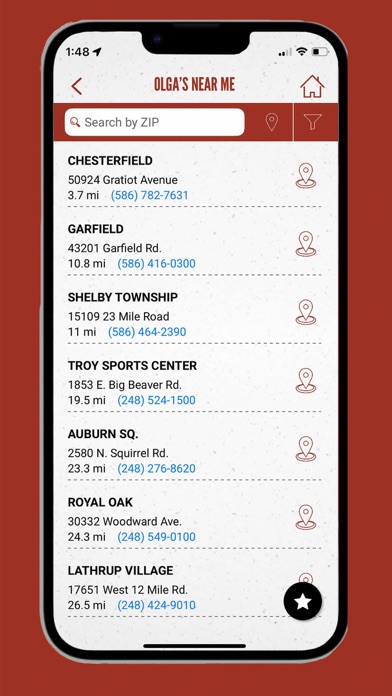Call Shelby Township at (586) 464-2390
The image size is (392, 696).
(147, 332)
